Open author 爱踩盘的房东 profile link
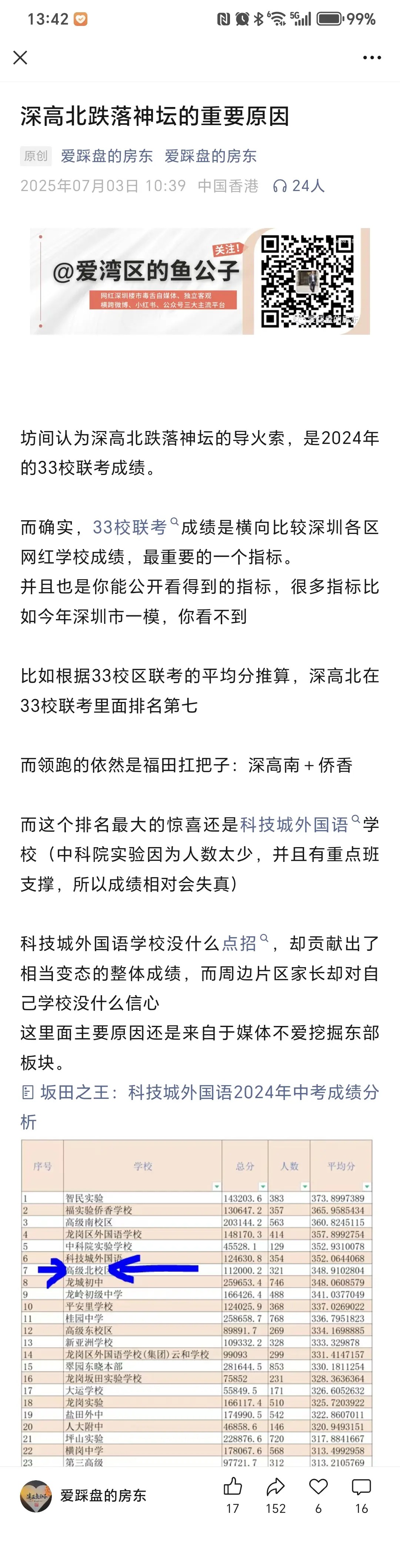The width and height of the screenshot is (400, 1568). tap(107, 156)
